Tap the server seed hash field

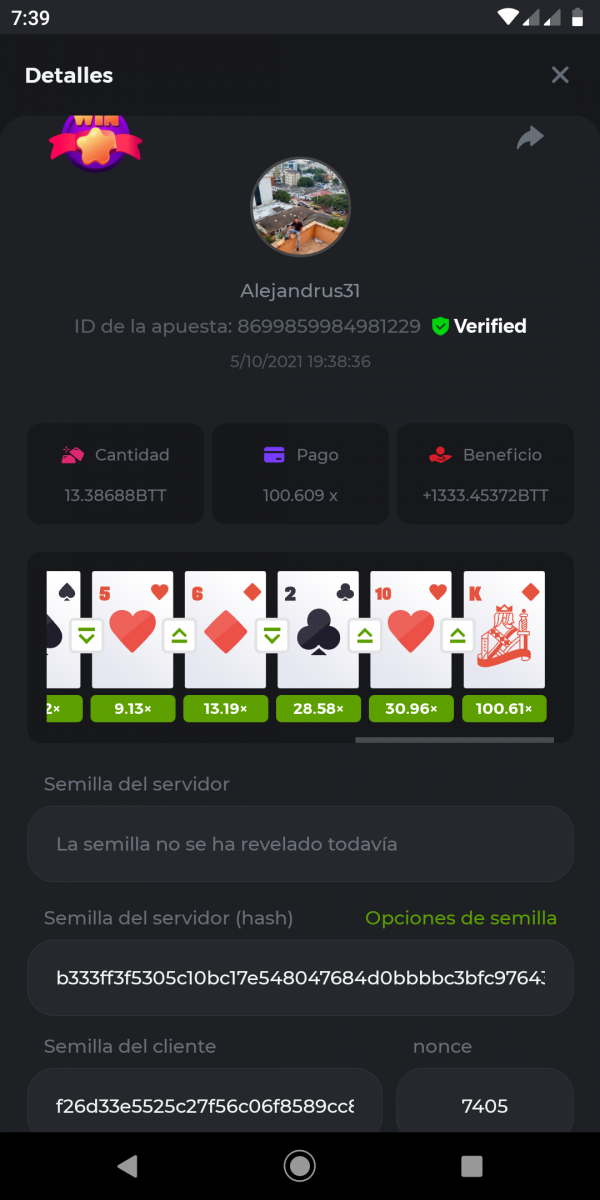coord(300,977)
